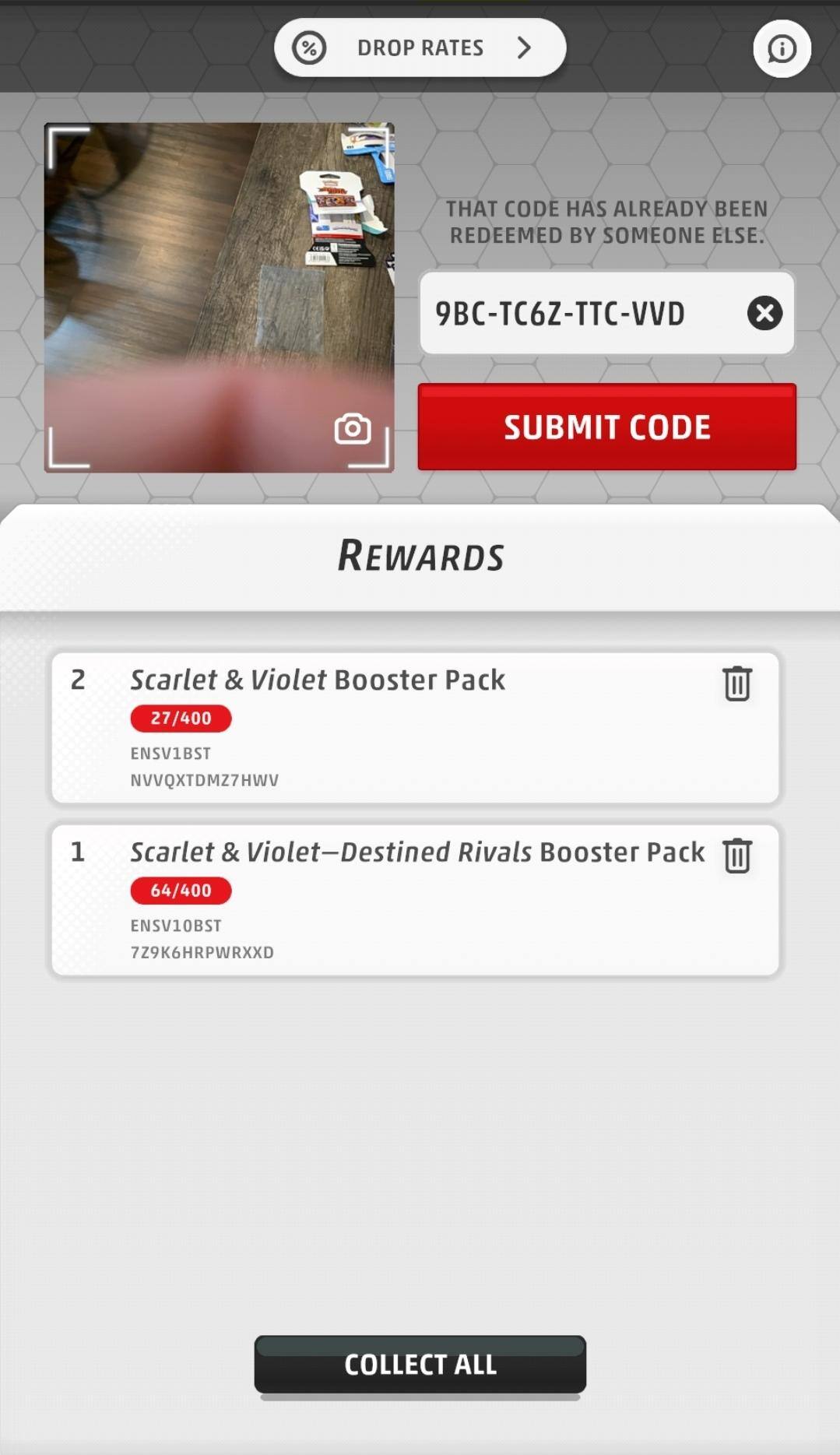The width and height of the screenshot is (840, 1455).
Task: Open the Drop Rates page
Action: pyautogui.click(x=420, y=48)
